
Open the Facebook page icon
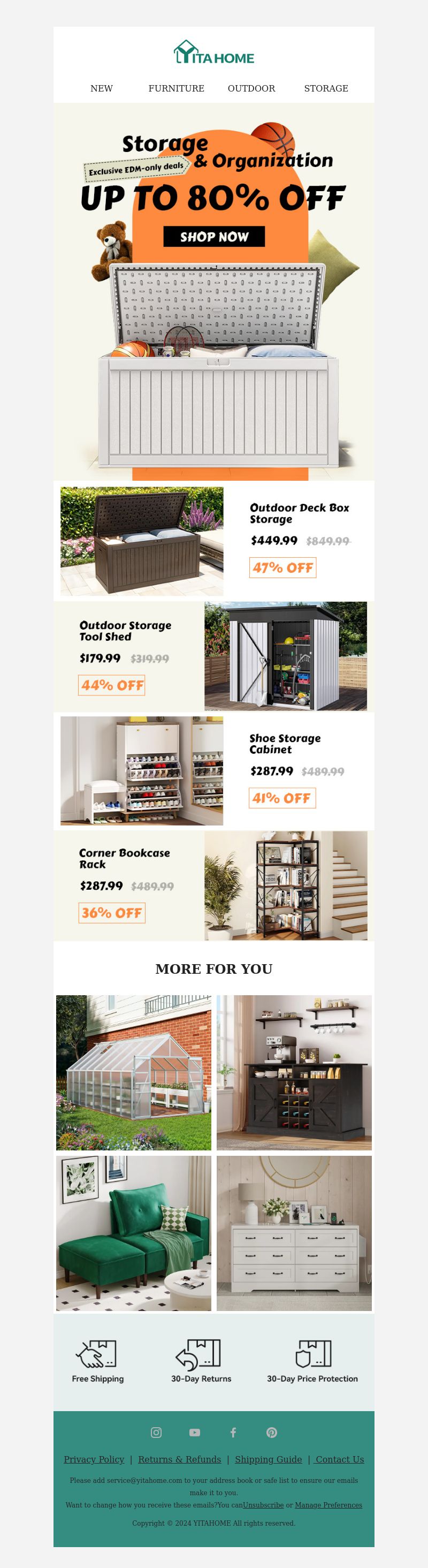(x=233, y=1432)
